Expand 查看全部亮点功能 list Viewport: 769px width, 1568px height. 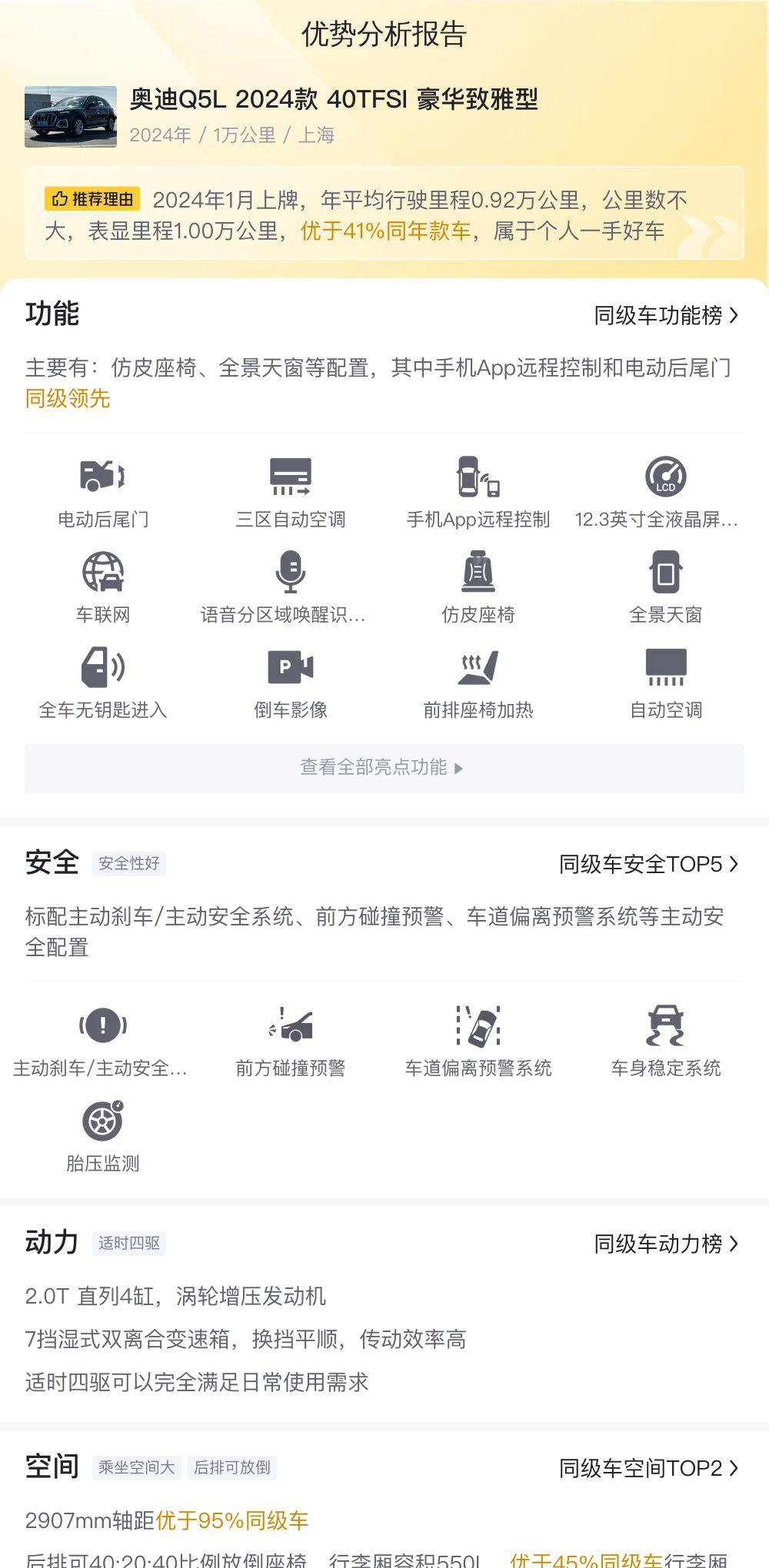point(384,768)
